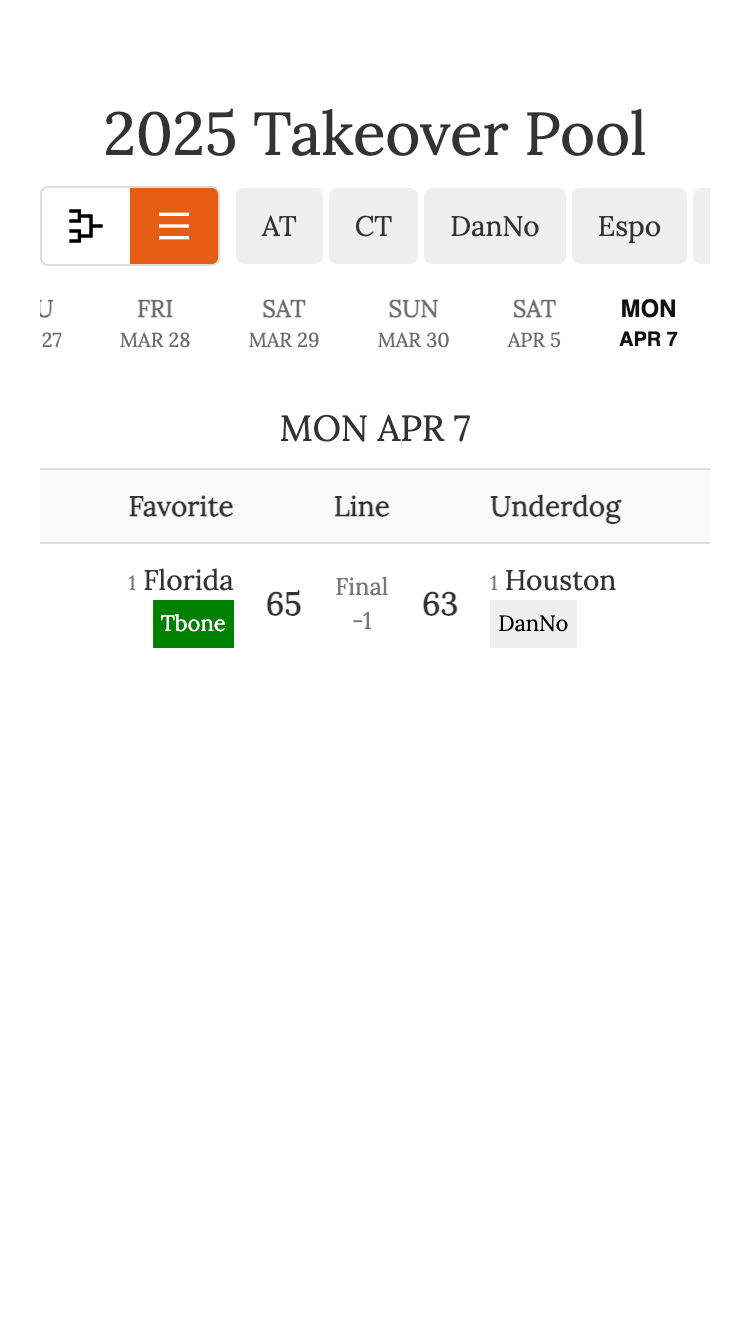Select the CT tab
750x1334 pixels.
click(373, 226)
